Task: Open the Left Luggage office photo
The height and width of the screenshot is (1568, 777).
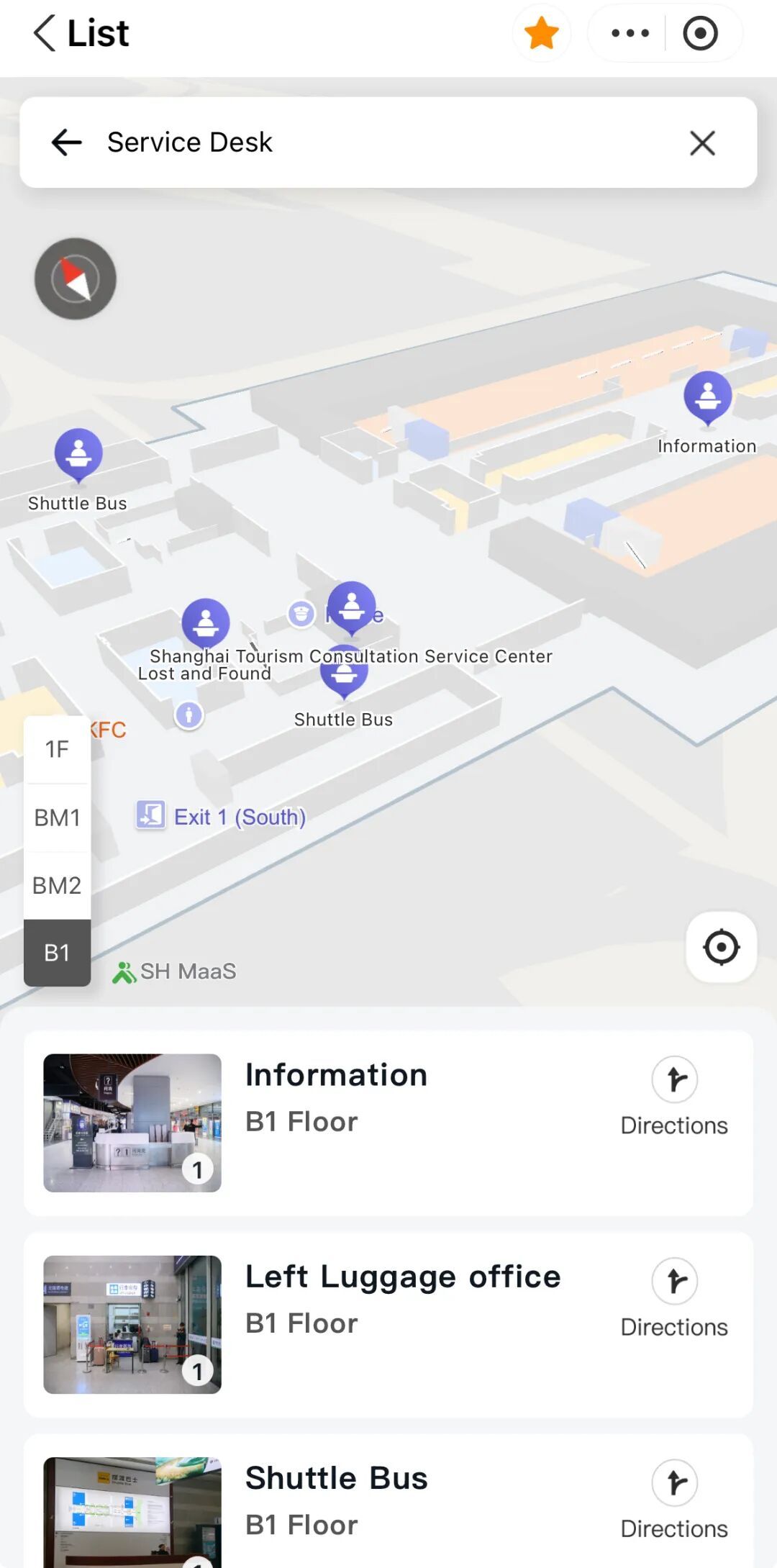Action: 132,1324
